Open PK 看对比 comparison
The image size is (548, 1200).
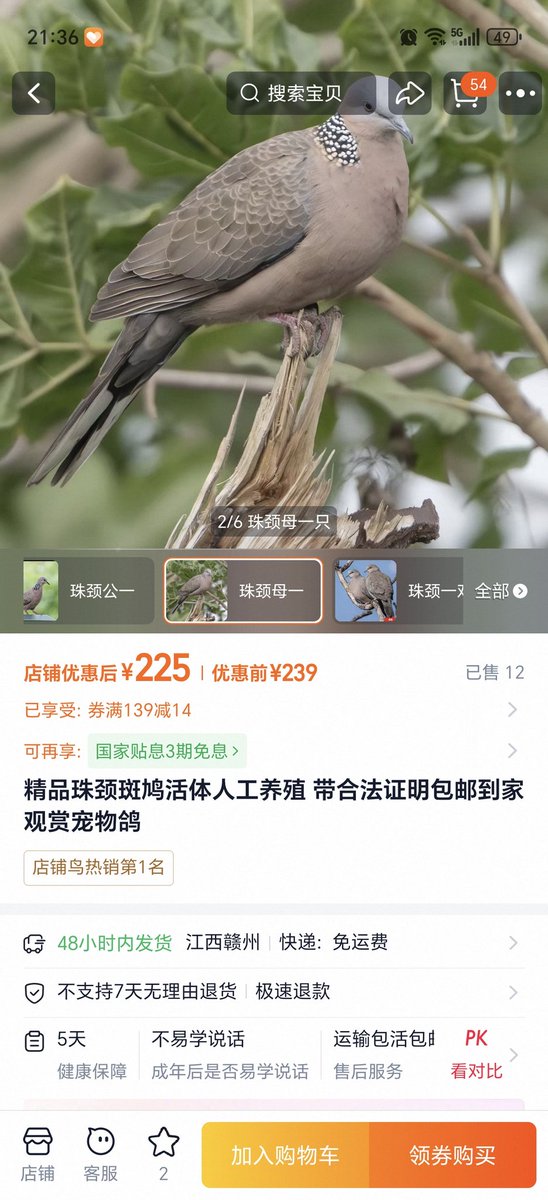point(477,1055)
